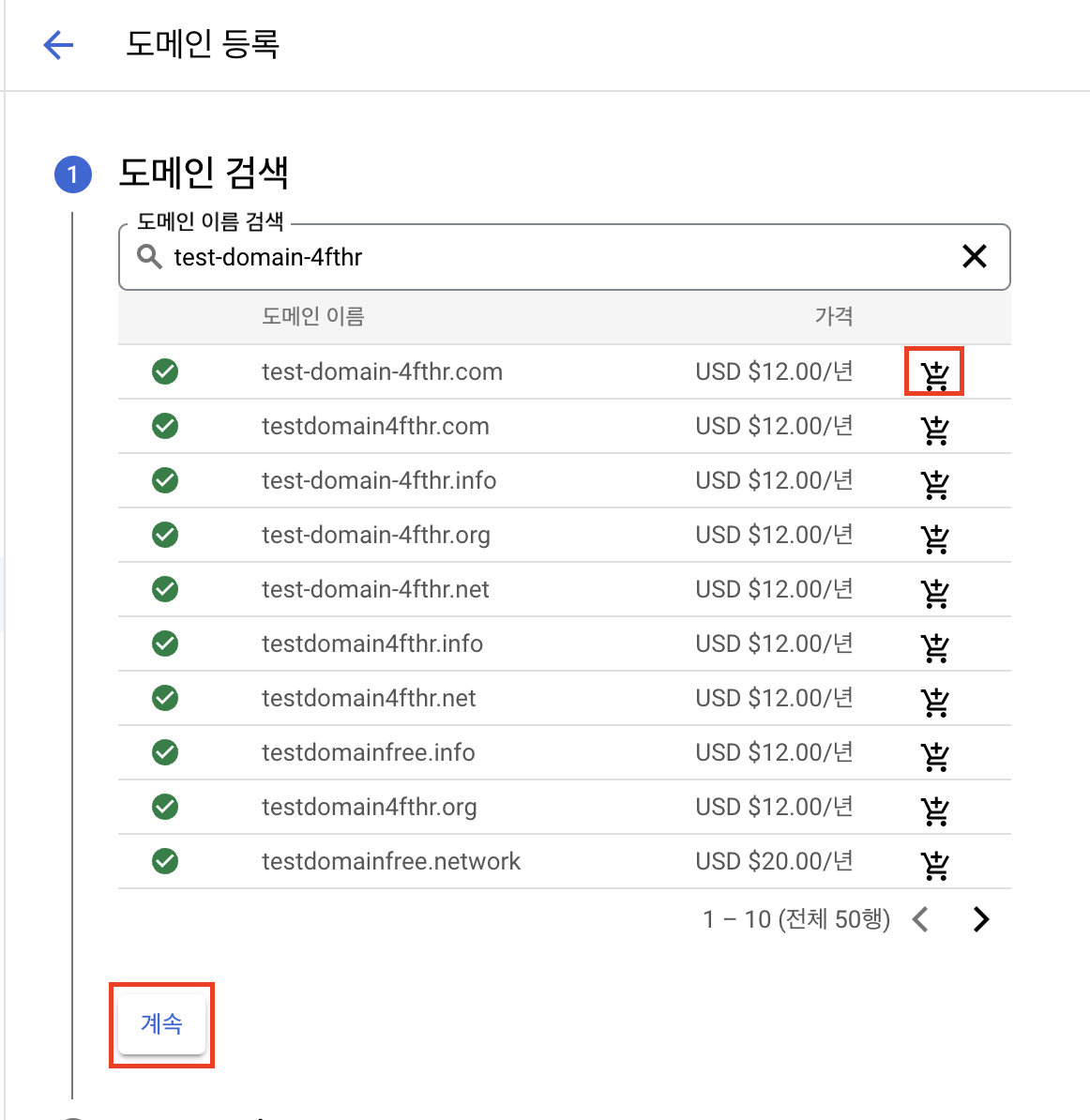Add test-domain-4fthr.org to cart
1090x1120 pixels.
click(935, 537)
